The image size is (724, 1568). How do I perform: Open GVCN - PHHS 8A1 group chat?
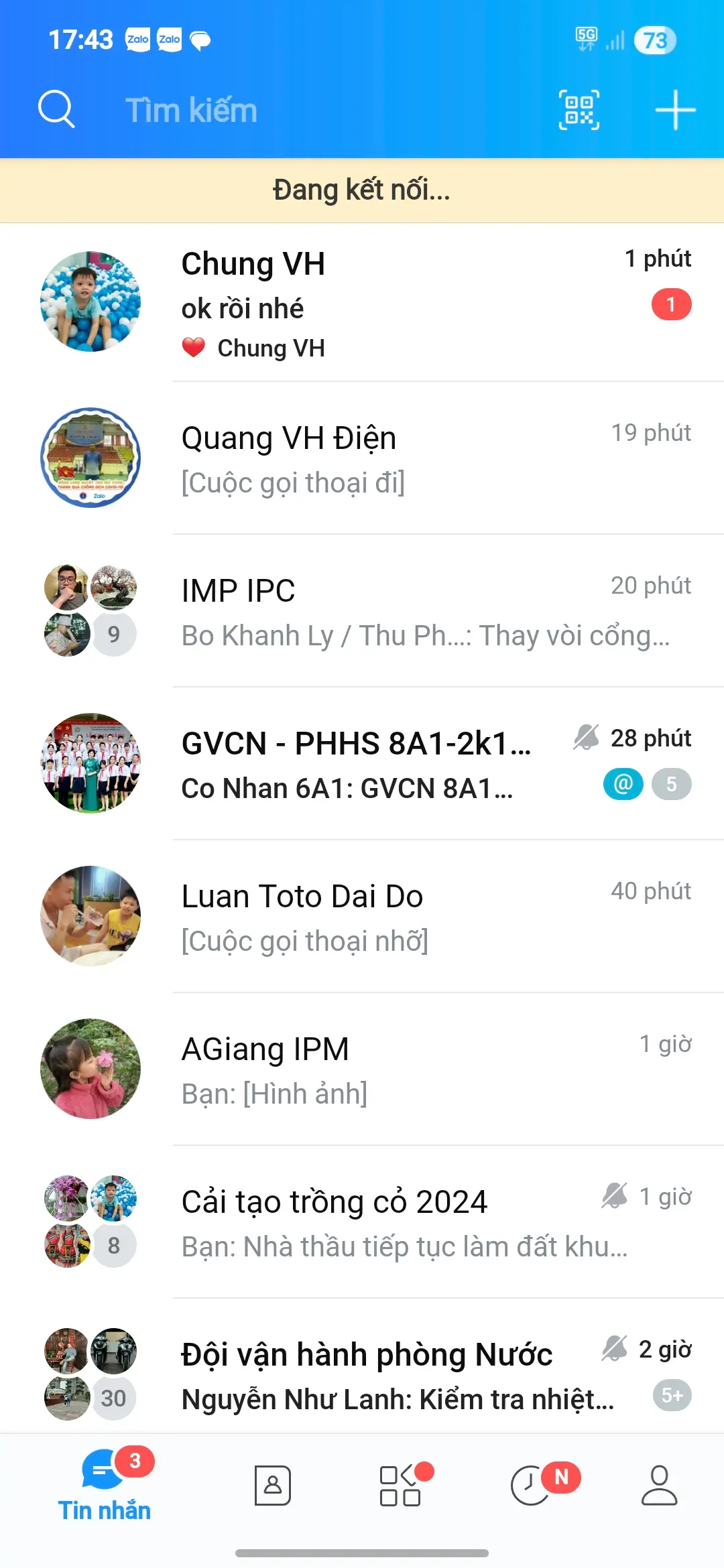tap(362, 764)
